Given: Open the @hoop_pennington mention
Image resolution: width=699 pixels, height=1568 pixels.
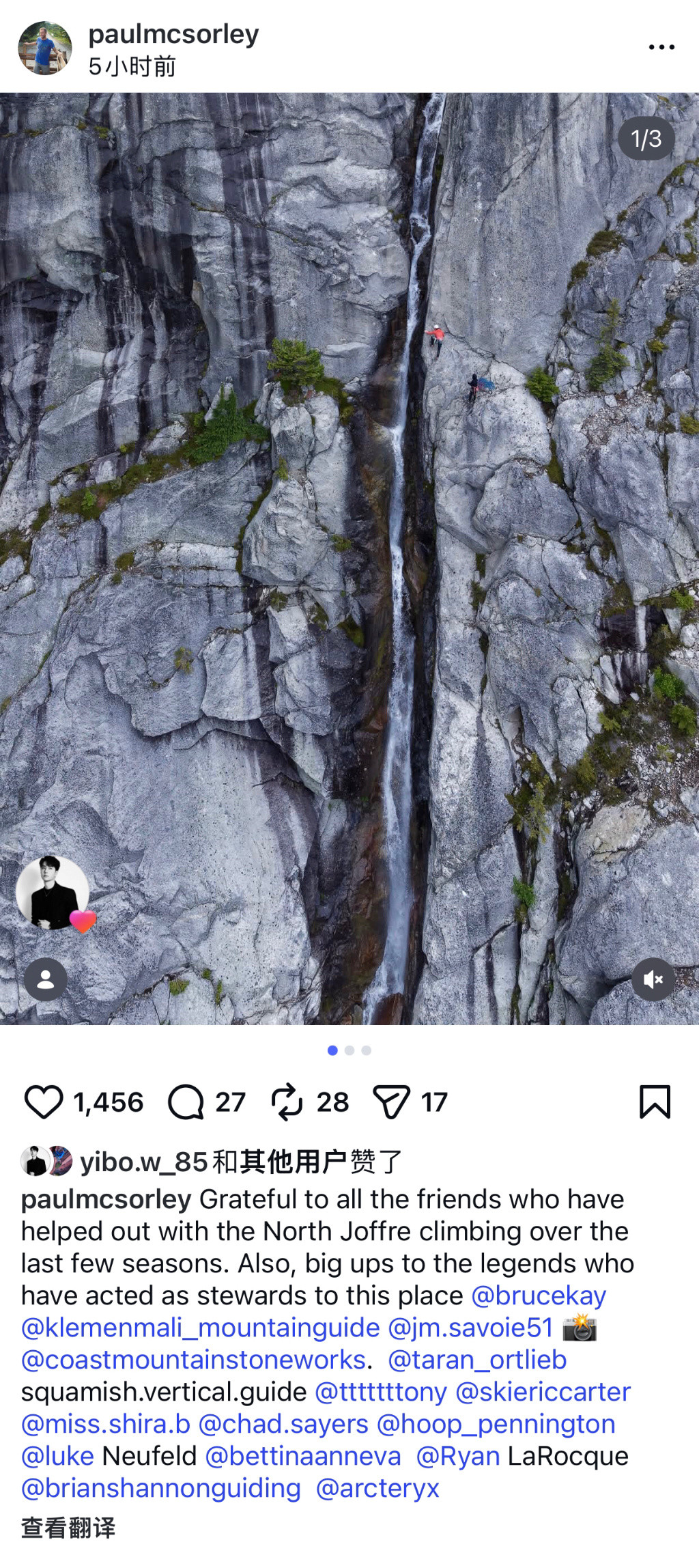Looking at the screenshot, I should (x=496, y=1424).
